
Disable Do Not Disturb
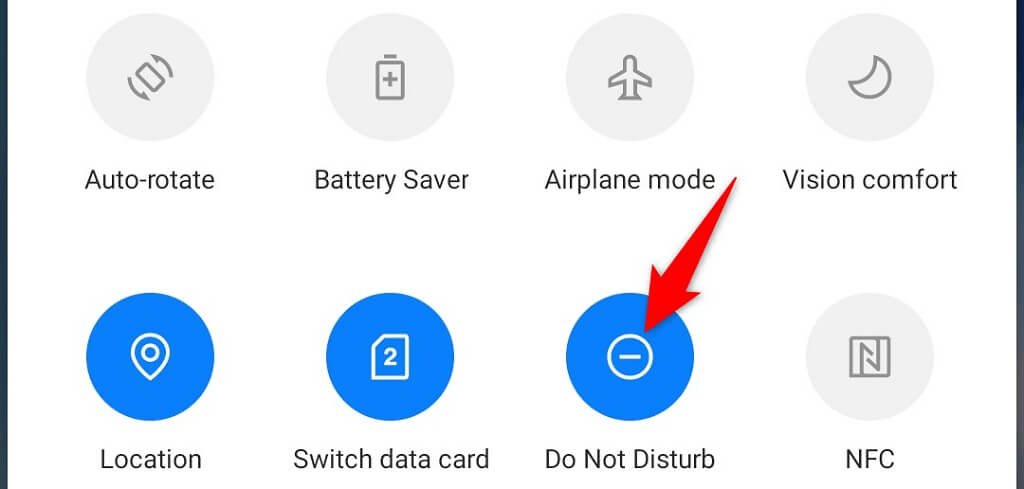pyautogui.click(x=630, y=356)
